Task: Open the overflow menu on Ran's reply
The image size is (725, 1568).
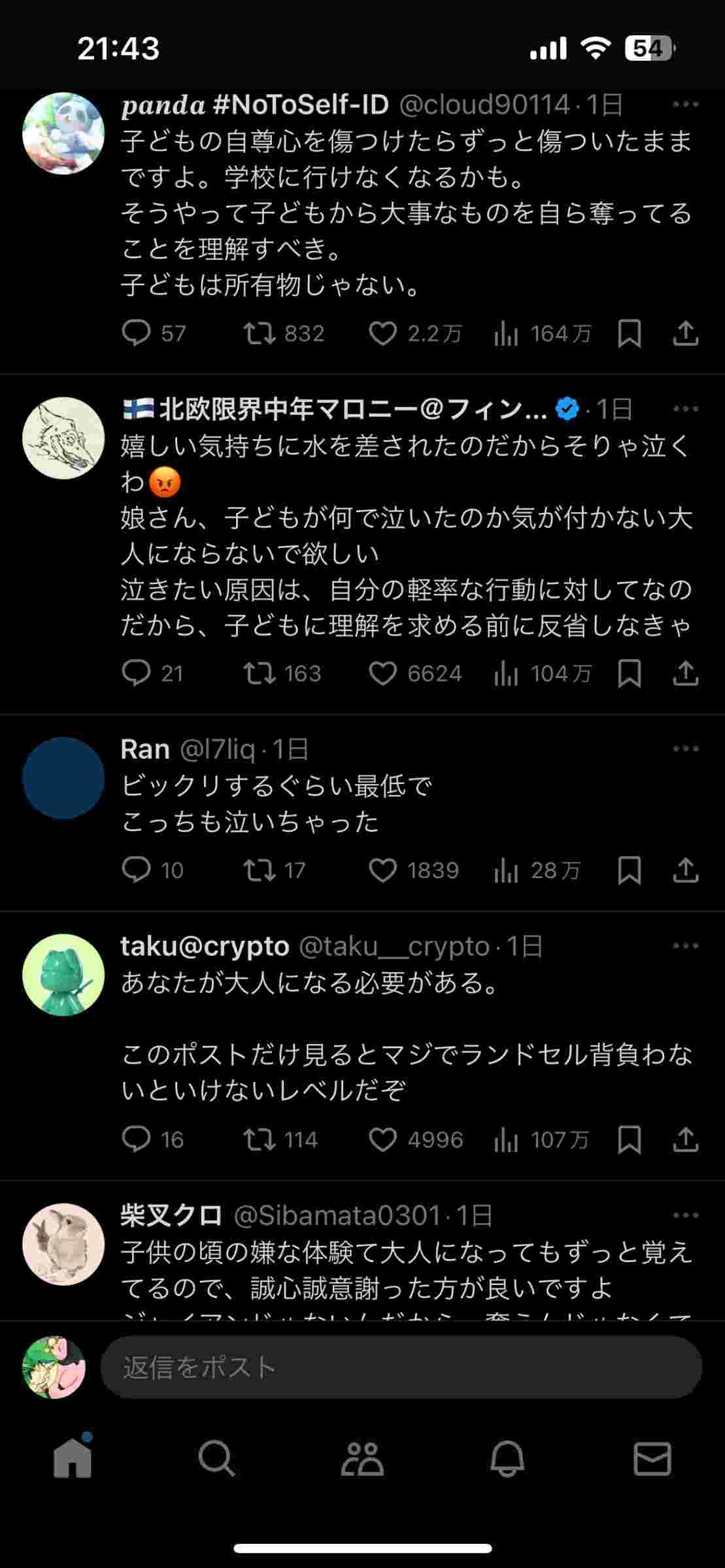Action: (685, 749)
